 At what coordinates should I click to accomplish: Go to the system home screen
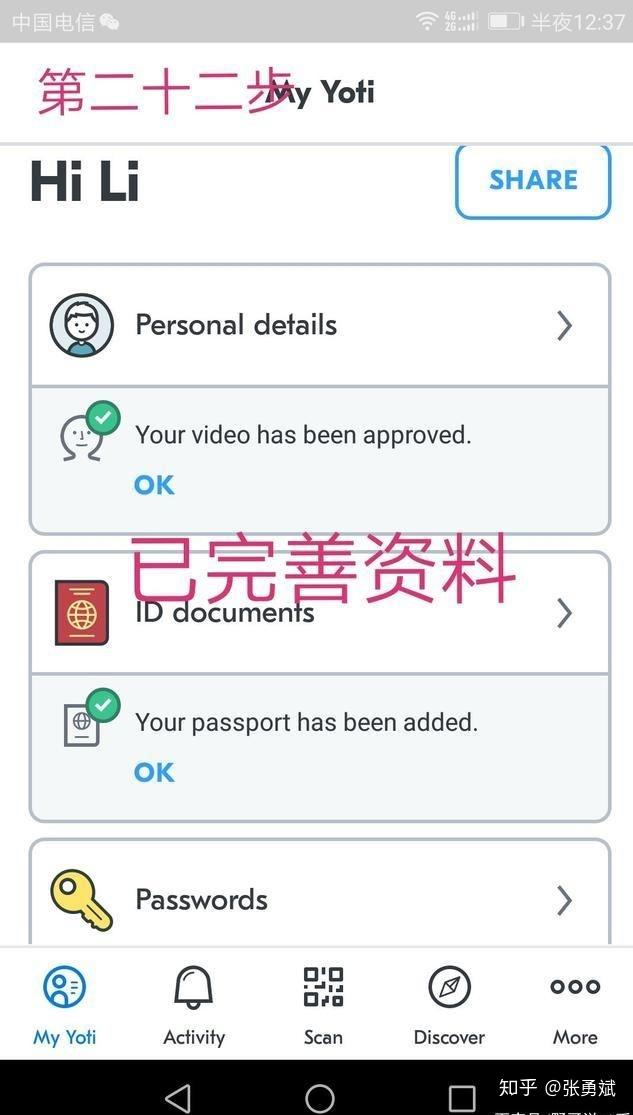320,1097
